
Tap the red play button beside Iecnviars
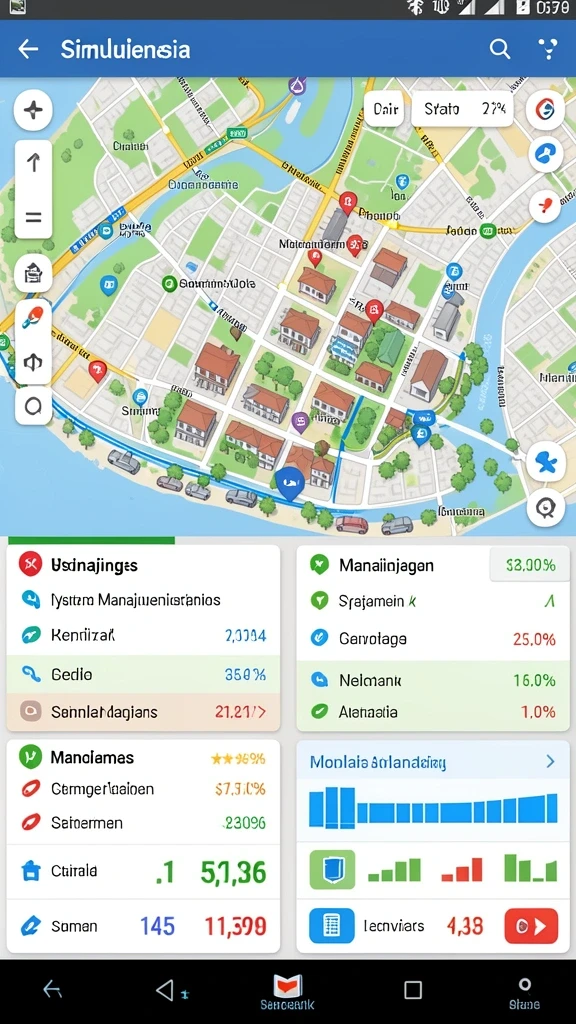click(531, 926)
